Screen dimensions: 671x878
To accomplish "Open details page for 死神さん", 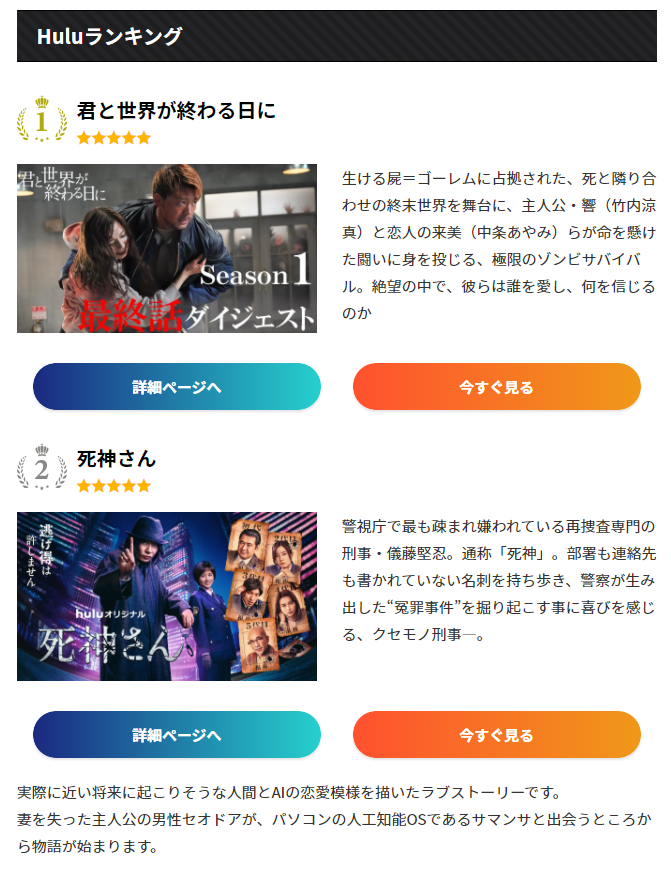I will click(177, 735).
